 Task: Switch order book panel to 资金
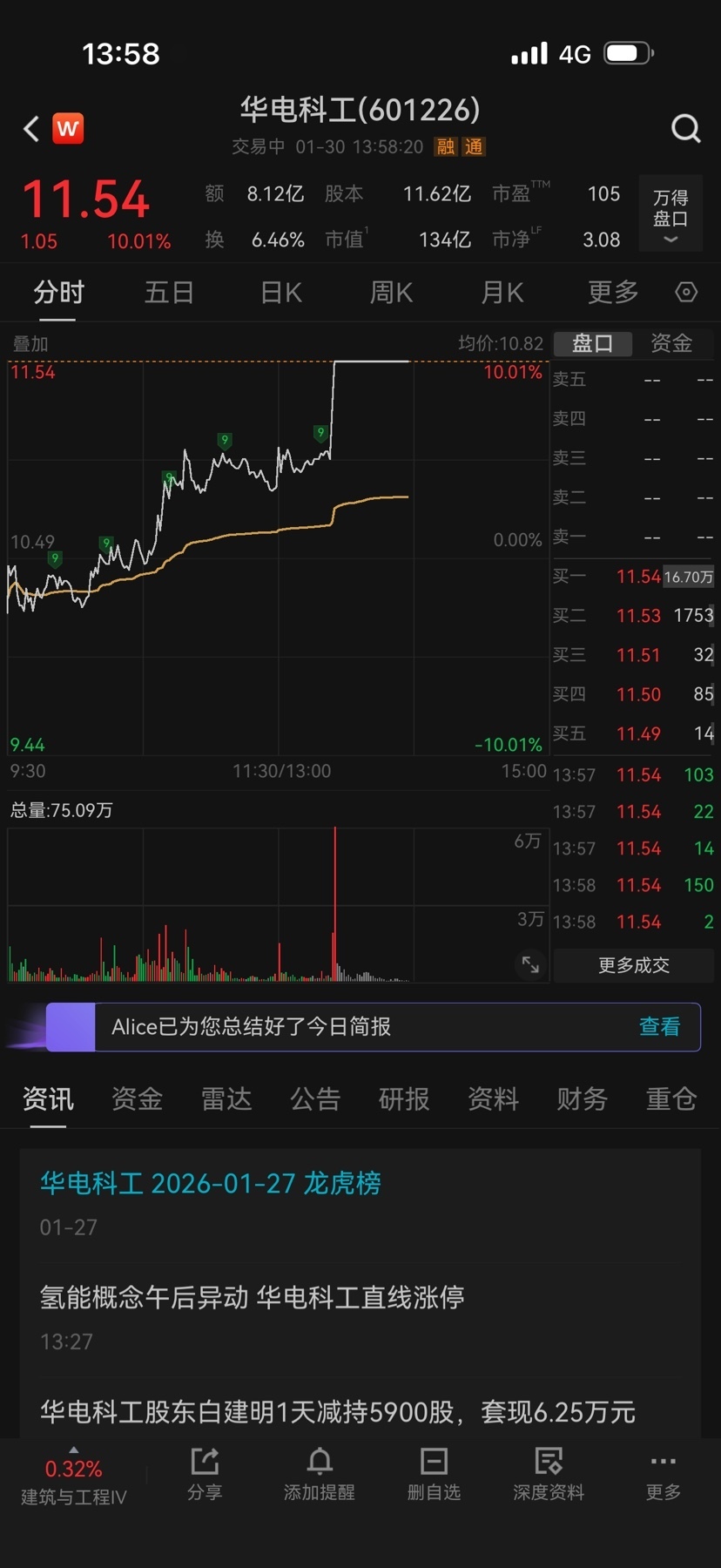point(671,343)
